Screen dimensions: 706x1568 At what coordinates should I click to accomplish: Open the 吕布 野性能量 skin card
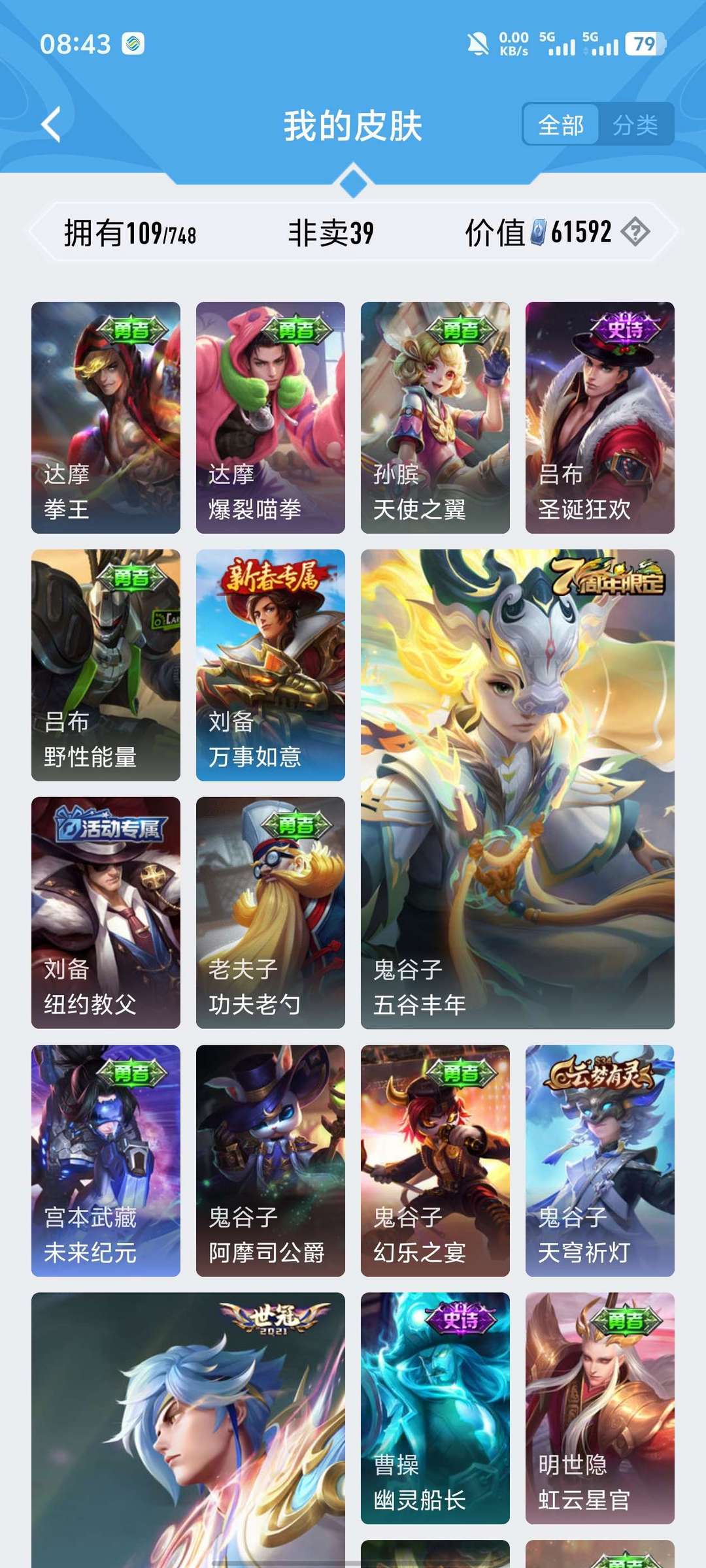[x=106, y=665]
